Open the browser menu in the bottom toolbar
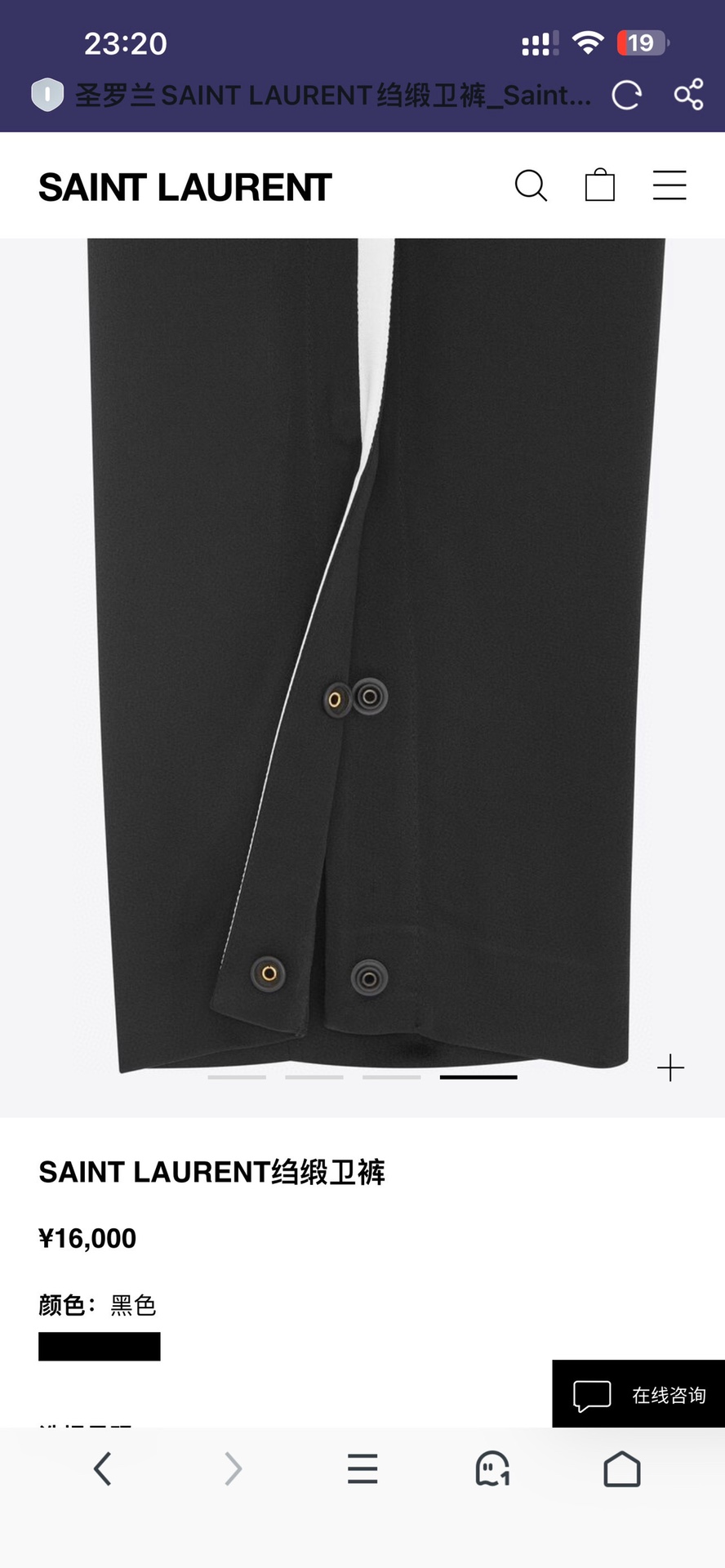725x1568 pixels. (x=362, y=1469)
